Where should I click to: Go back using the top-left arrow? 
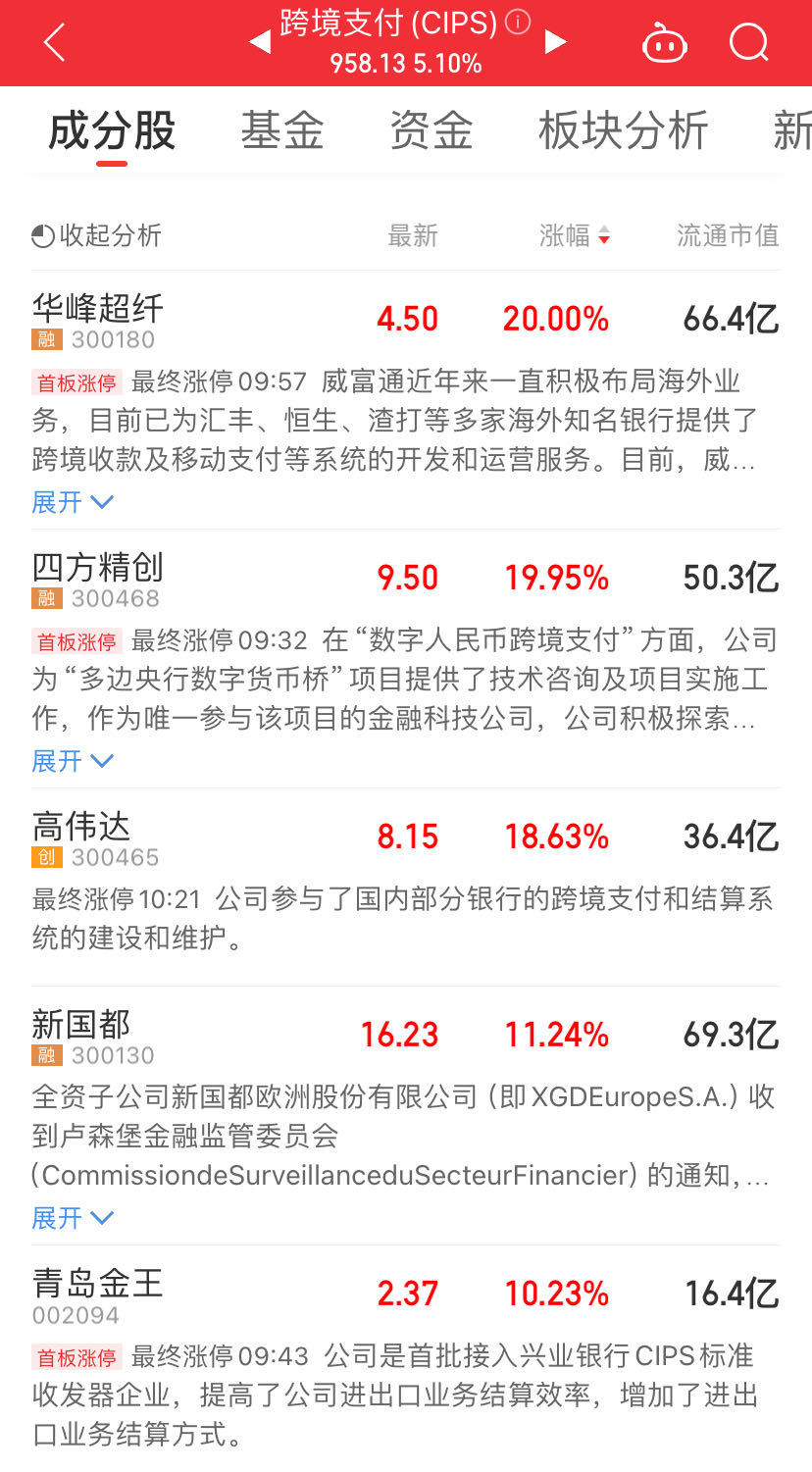(54, 42)
